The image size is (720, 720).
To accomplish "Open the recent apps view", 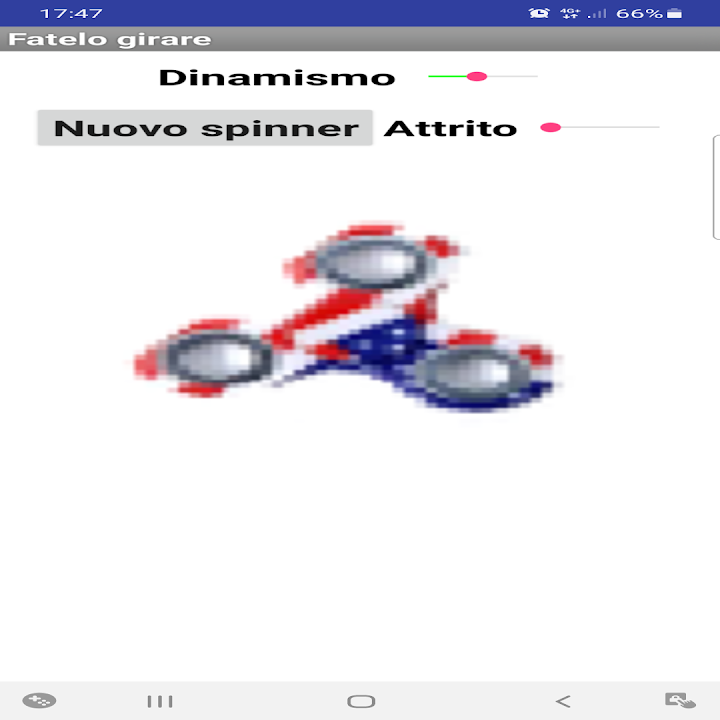I will (x=160, y=701).
